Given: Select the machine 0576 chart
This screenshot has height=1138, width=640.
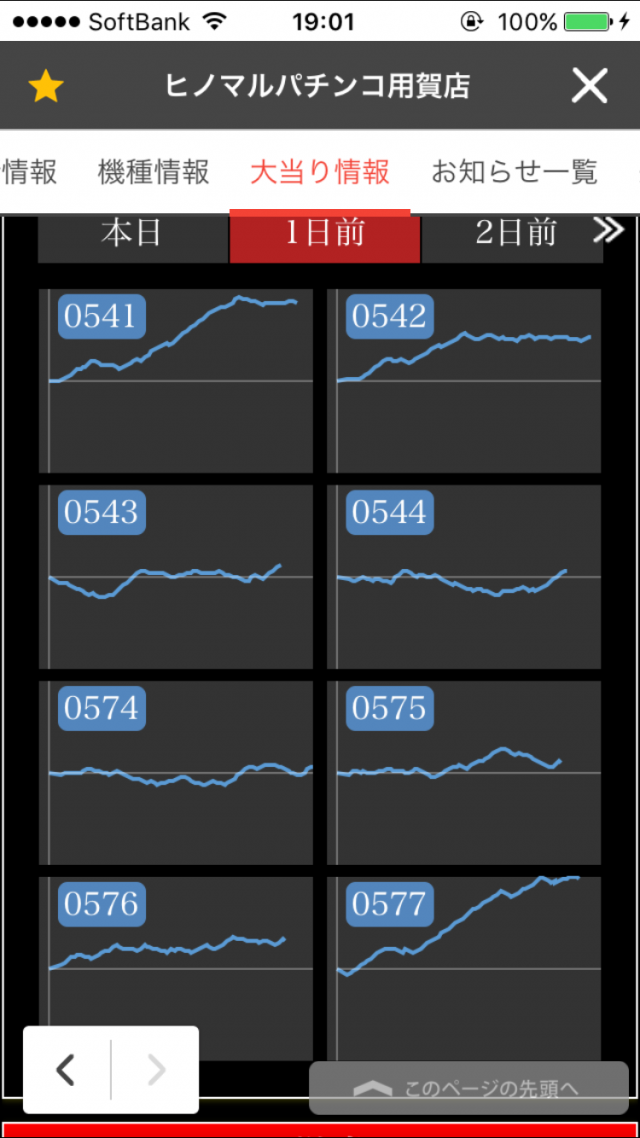Looking at the screenshot, I should (176, 966).
